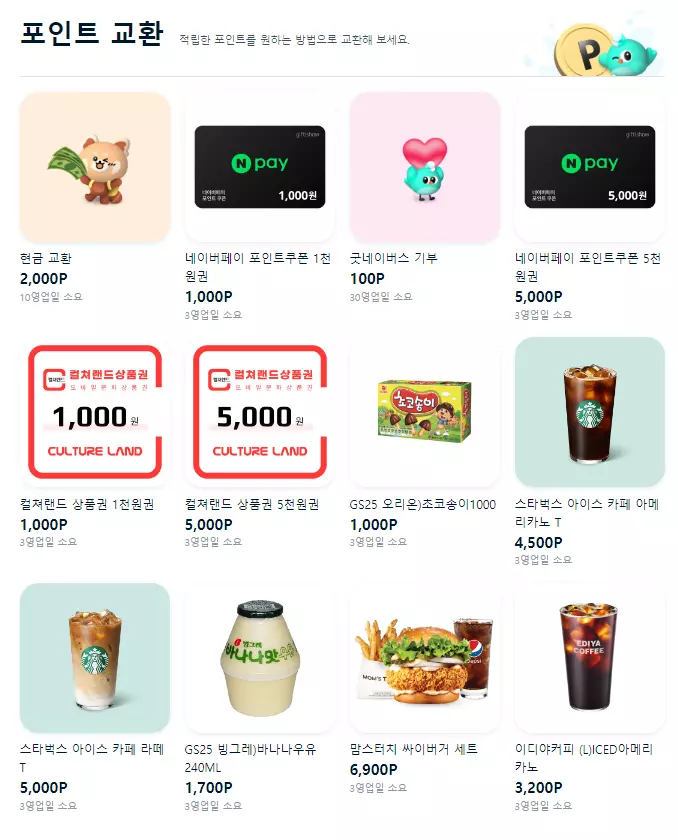Open the 현금 교환 2,000P item
The image size is (678, 840).
click(x=95, y=167)
